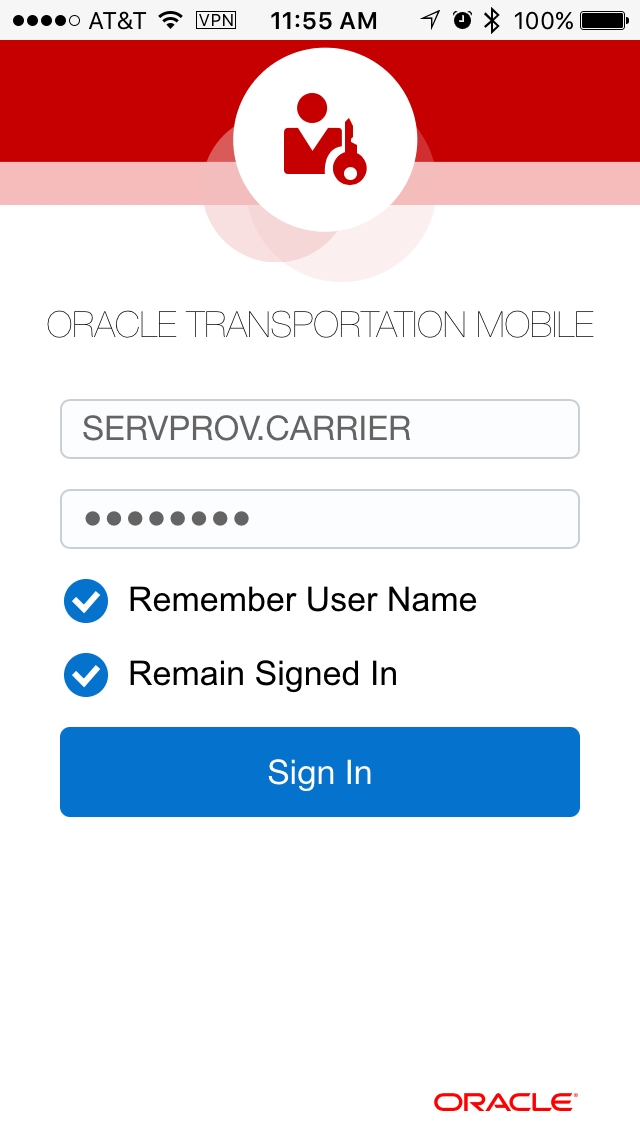Uncheck Remember User Name

click(86, 601)
